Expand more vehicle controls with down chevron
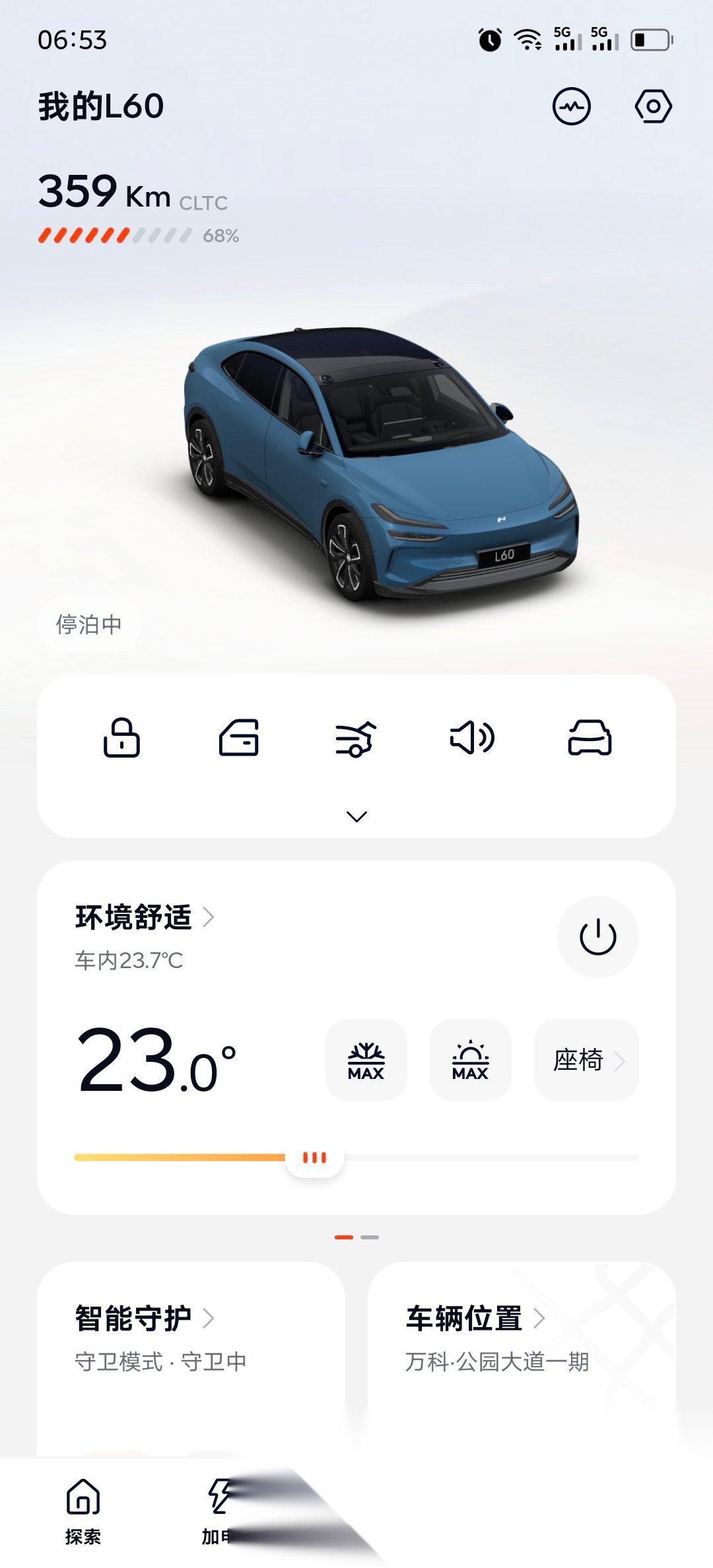 (356, 816)
